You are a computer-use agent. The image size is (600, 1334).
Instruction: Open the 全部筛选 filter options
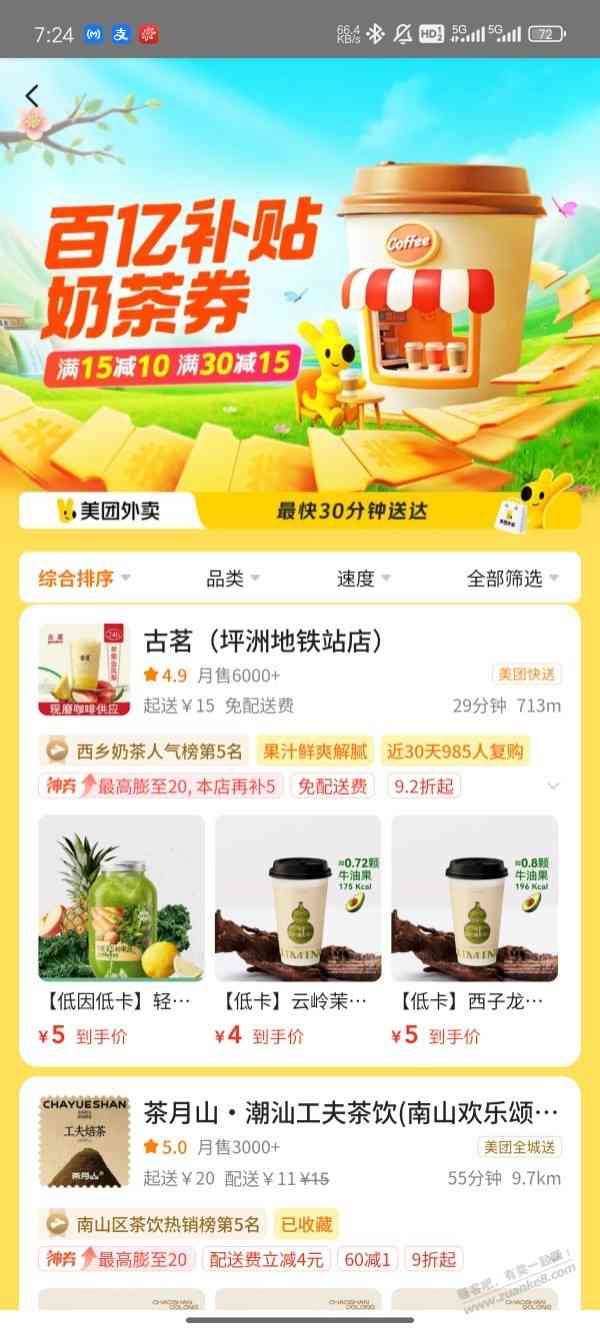[x=513, y=578]
